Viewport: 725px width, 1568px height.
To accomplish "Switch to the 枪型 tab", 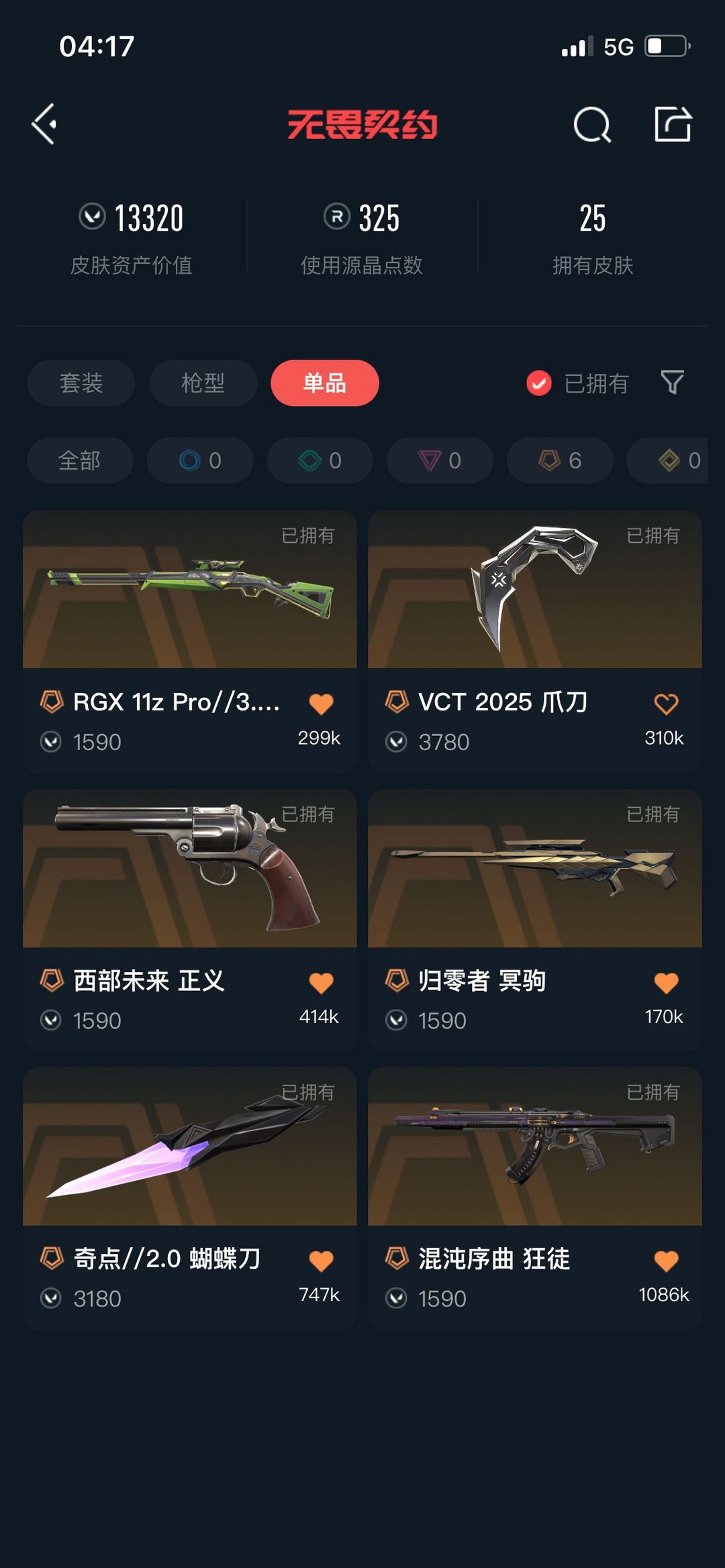I will (x=203, y=383).
